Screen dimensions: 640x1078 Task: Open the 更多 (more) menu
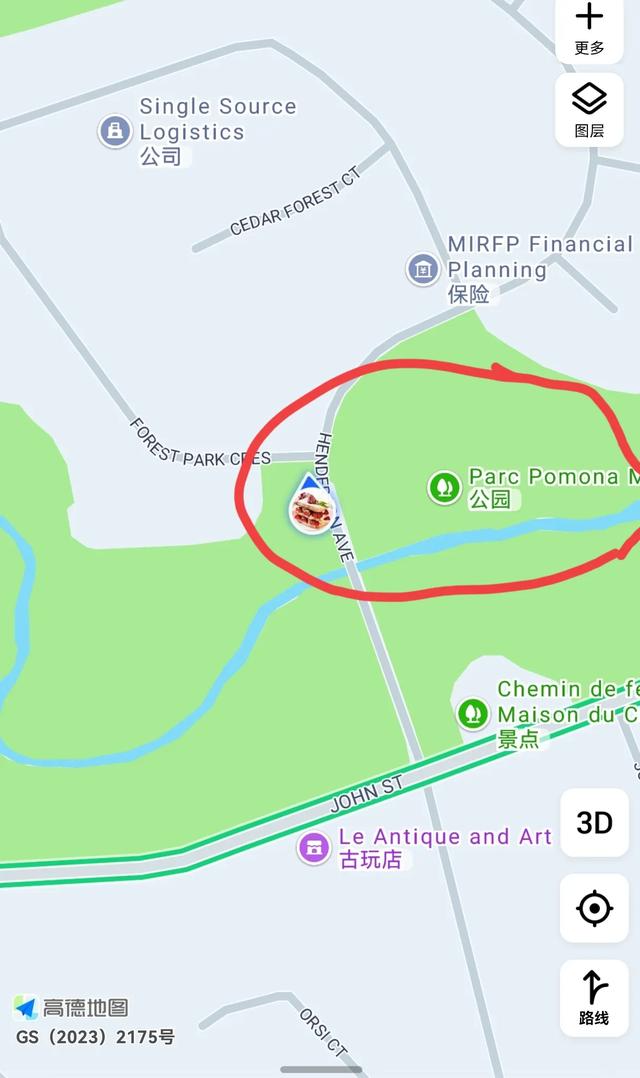(589, 28)
